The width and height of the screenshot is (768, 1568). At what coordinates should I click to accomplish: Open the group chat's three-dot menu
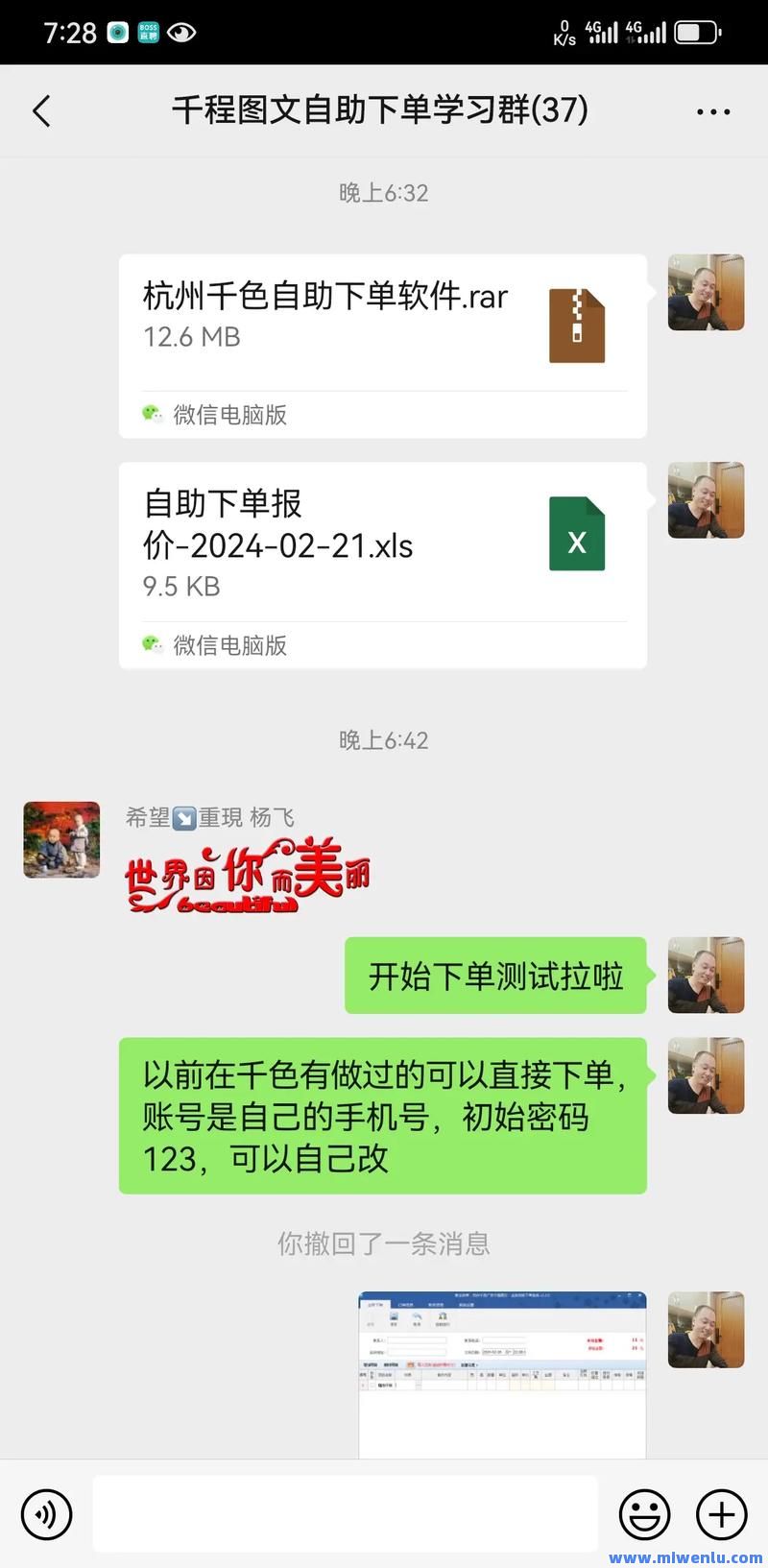point(713,111)
